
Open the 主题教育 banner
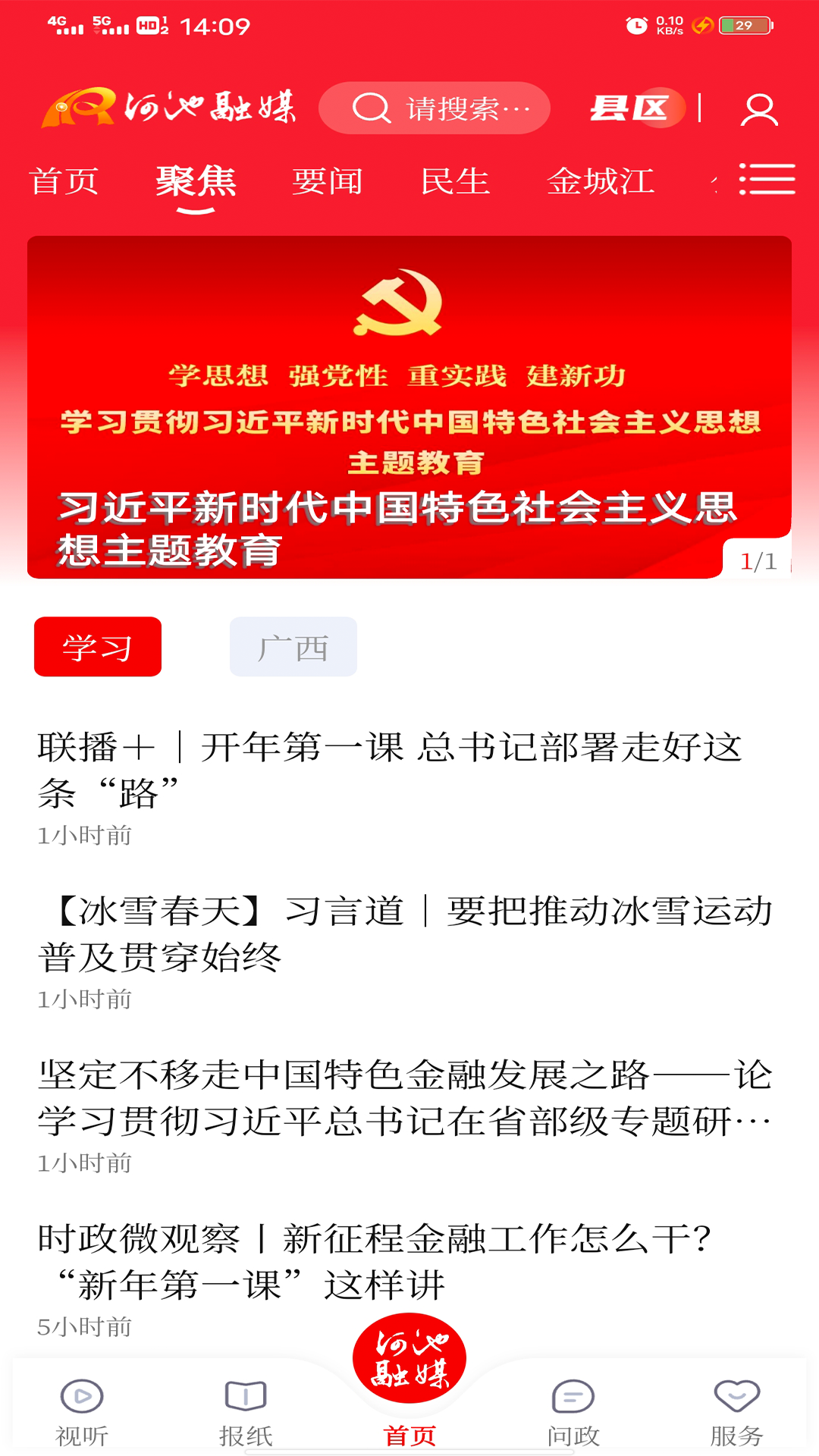coord(409,407)
